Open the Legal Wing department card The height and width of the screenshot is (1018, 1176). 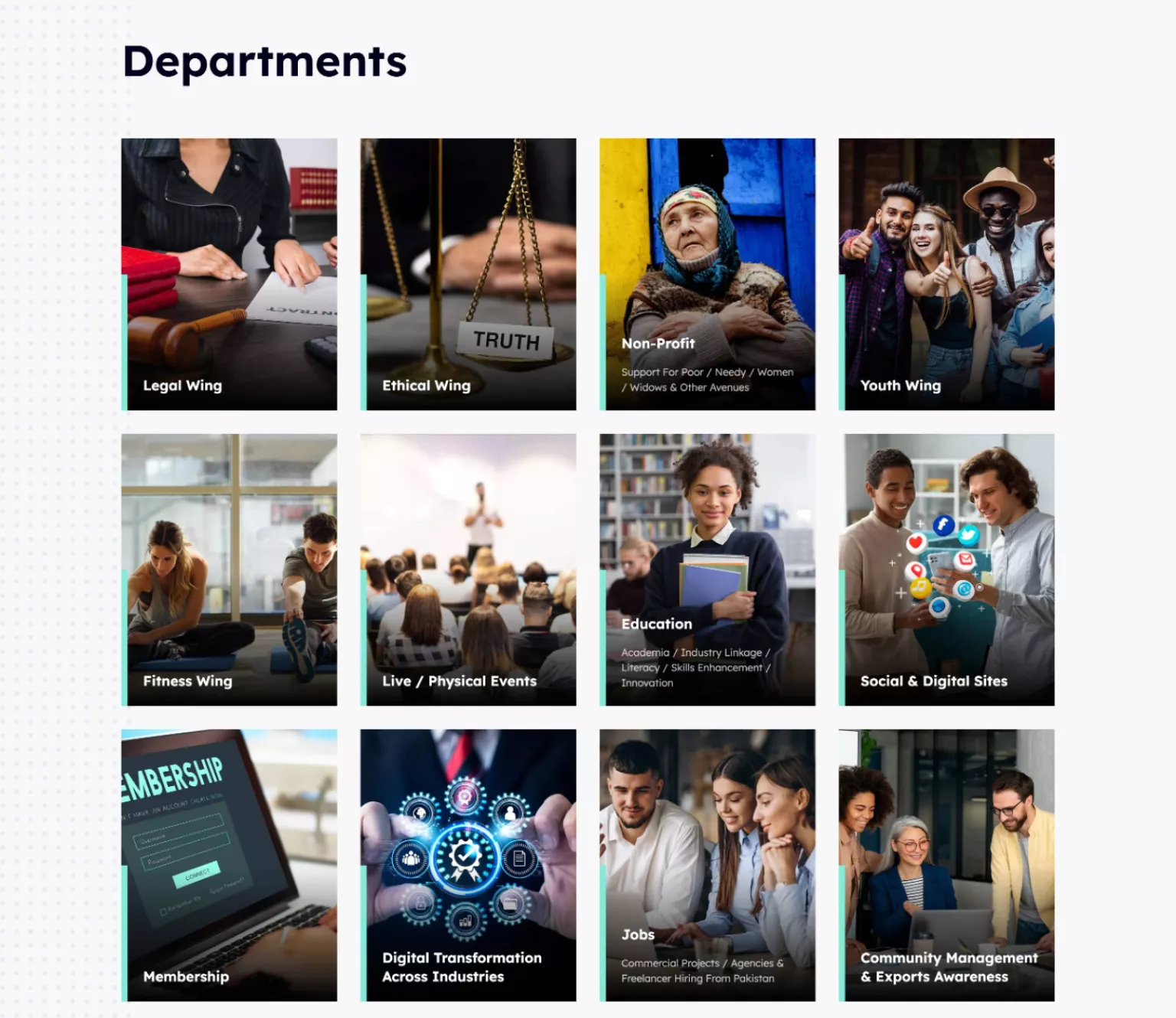pos(229,274)
